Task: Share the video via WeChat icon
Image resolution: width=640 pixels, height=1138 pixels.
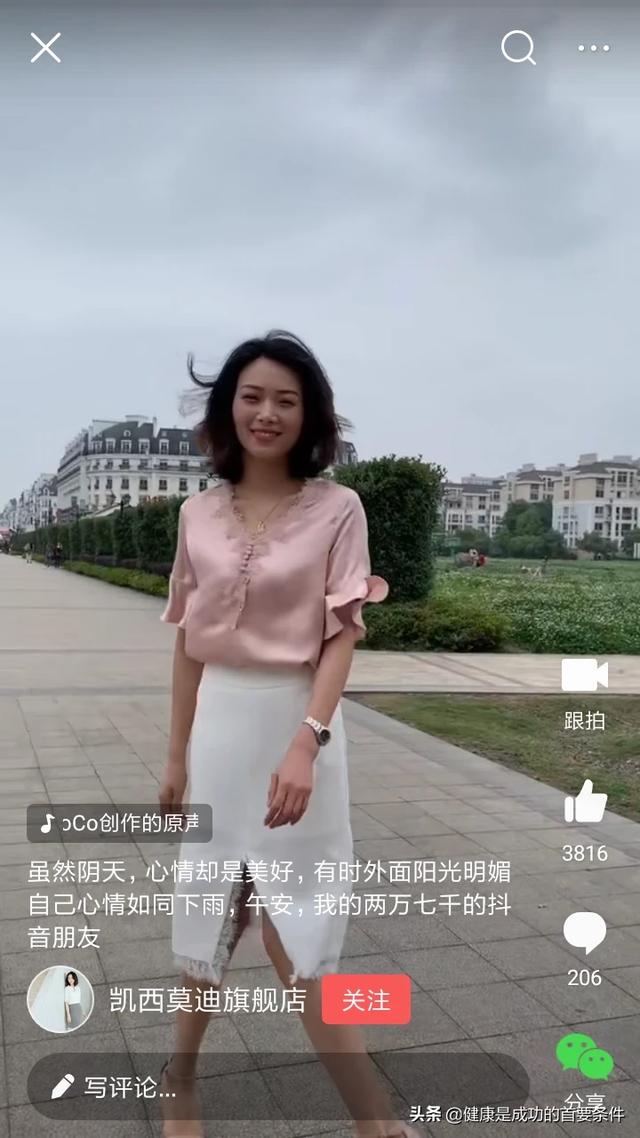Action: (585, 1058)
